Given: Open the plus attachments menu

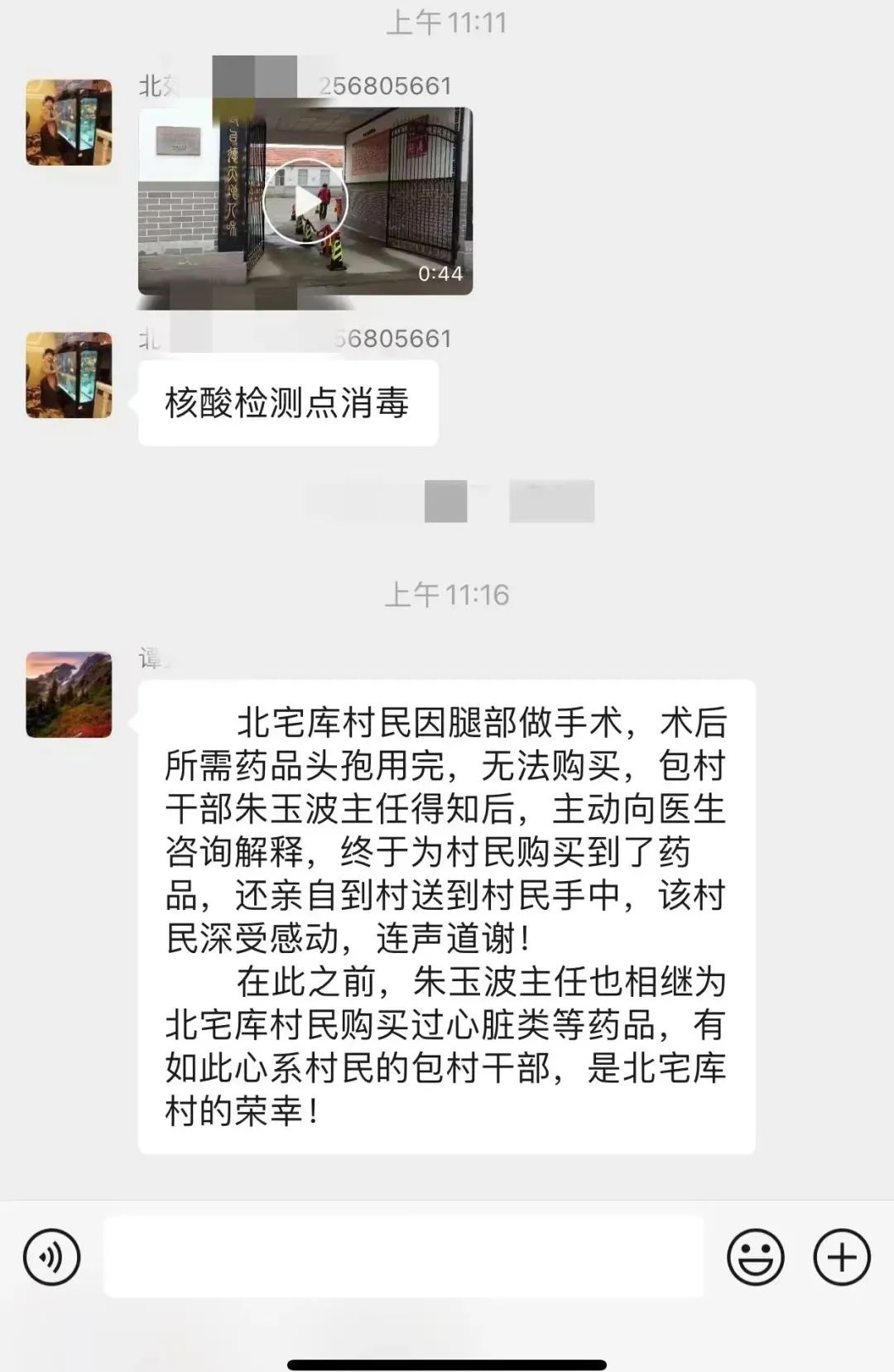Looking at the screenshot, I should point(842,1258).
